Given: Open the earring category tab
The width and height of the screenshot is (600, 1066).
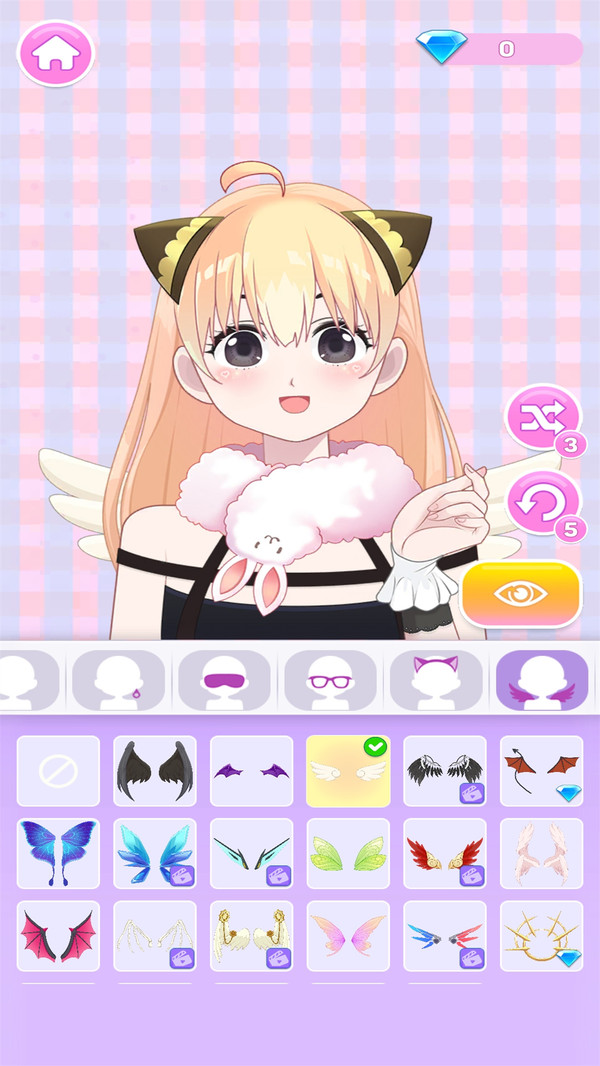Looking at the screenshot, I should [118, 680].
